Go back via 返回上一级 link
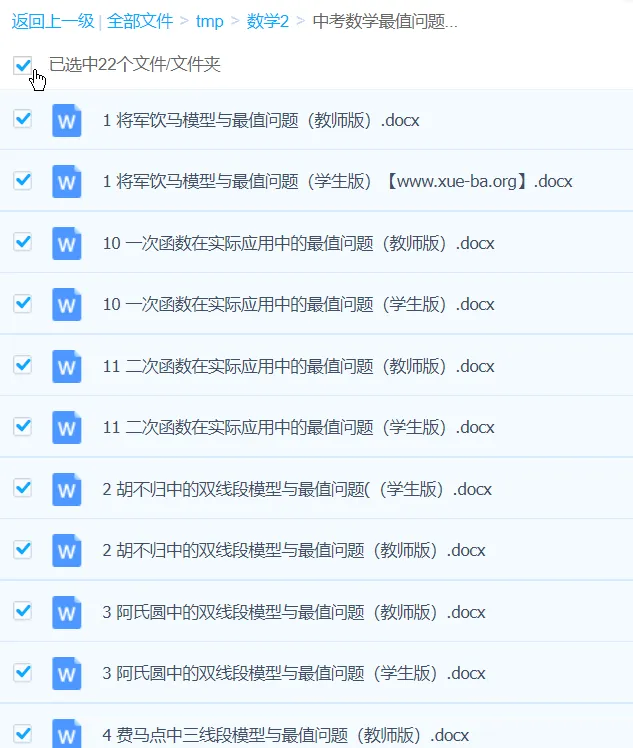 [x=53, y=21]
